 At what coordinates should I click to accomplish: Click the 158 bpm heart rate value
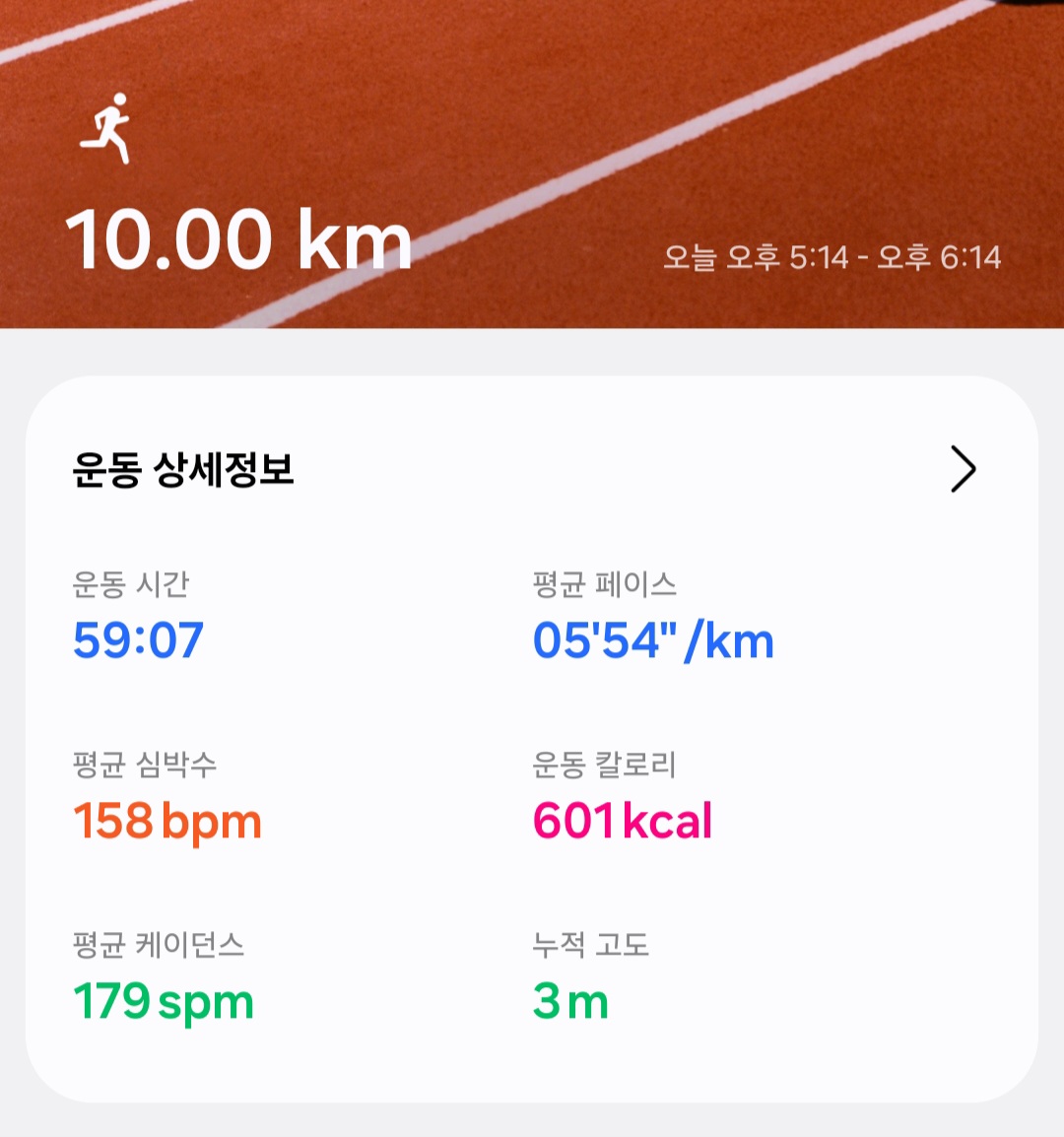coord(166,820)
